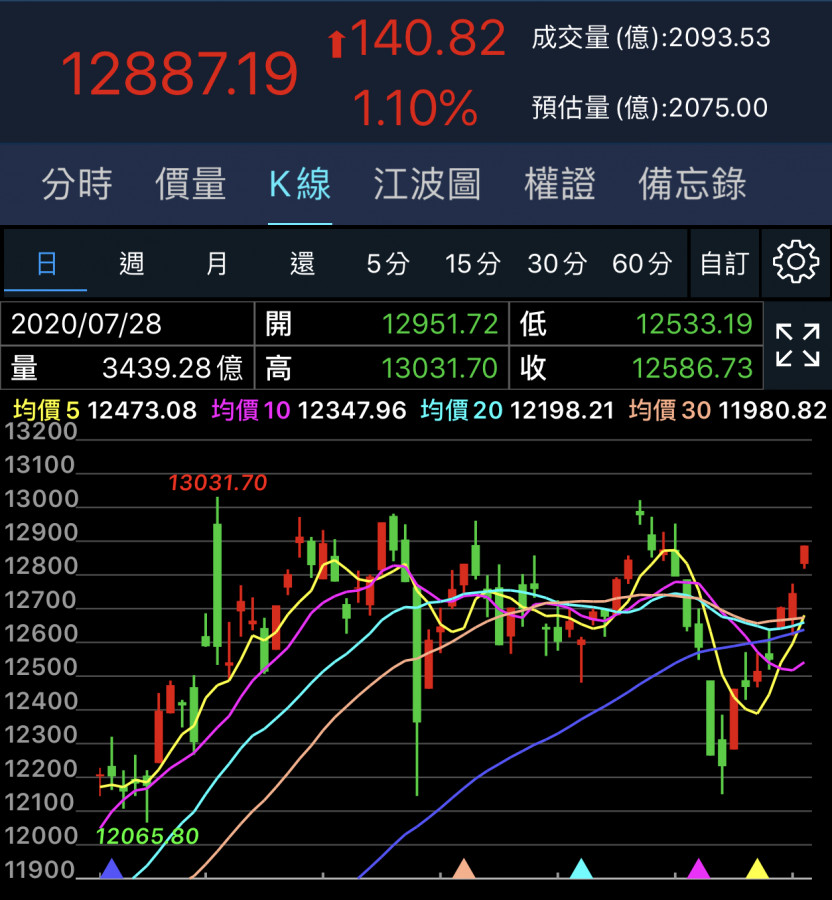Screen dimensions: 832x900
Task: Switch chart period to 月
Action: (217, 264)
